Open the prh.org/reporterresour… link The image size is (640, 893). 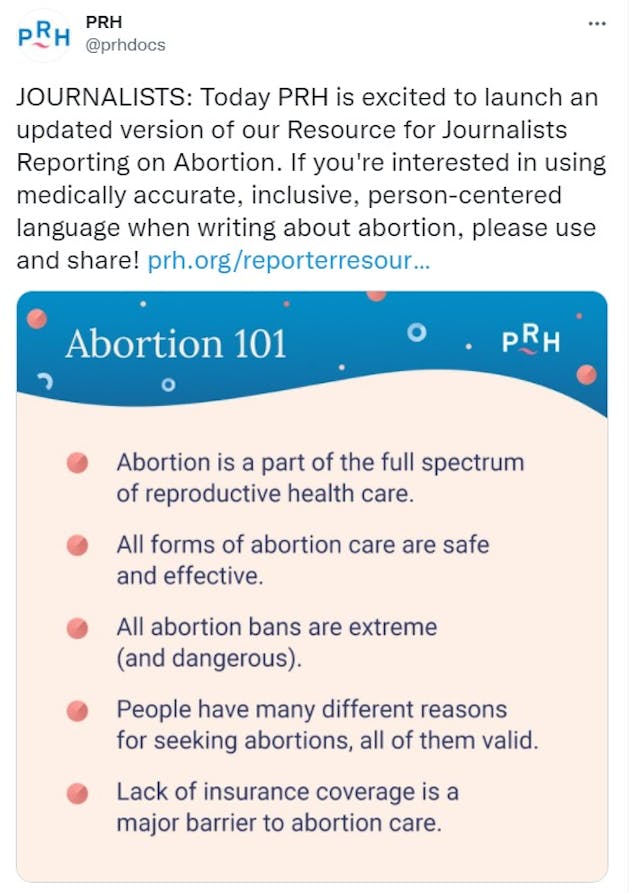click(x=289, y=262)
